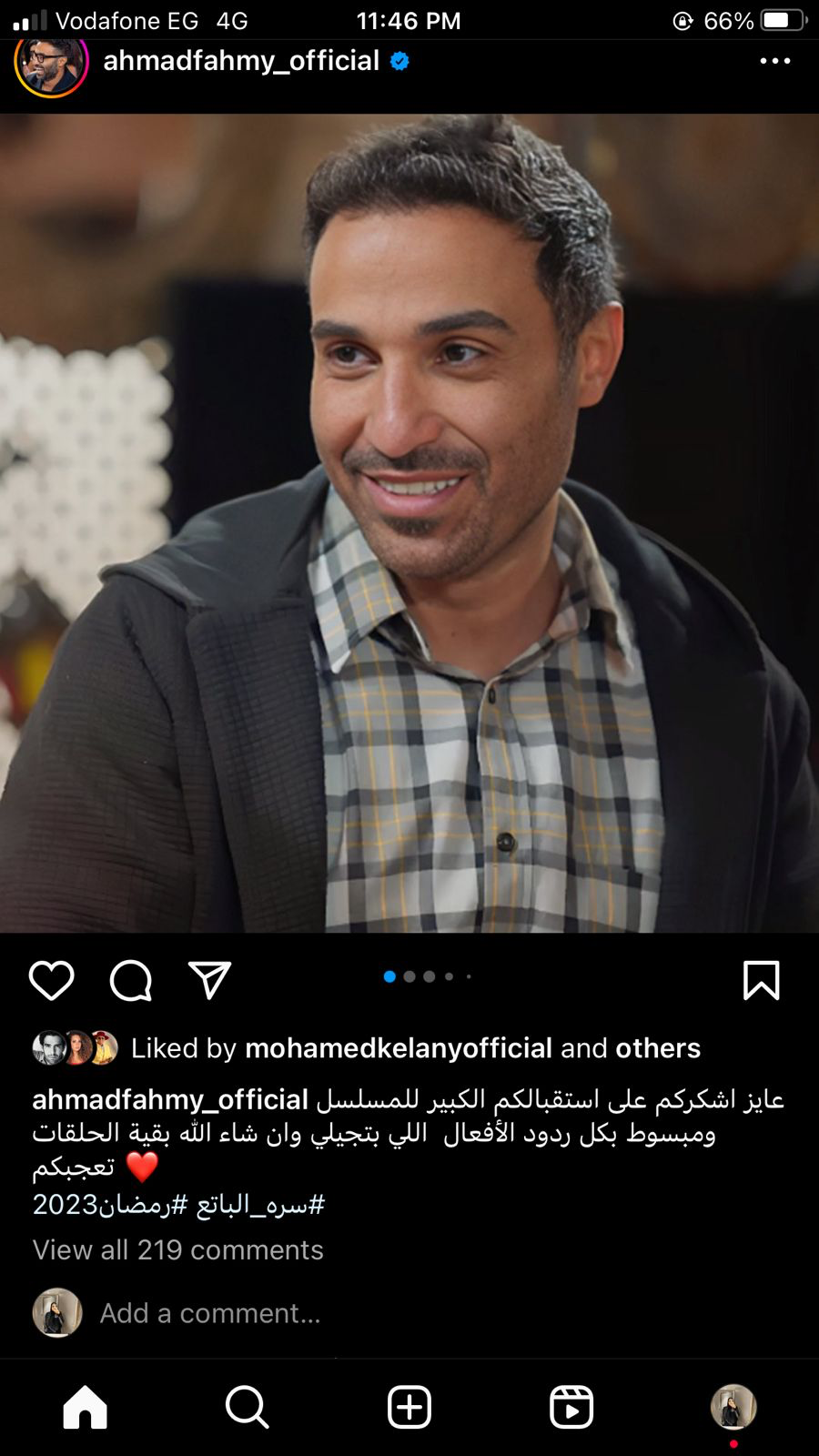The height and width of the screenshot is (1456, 819).
Task: Open comments via the speech bubble icon
Action: tap(130, 981)
